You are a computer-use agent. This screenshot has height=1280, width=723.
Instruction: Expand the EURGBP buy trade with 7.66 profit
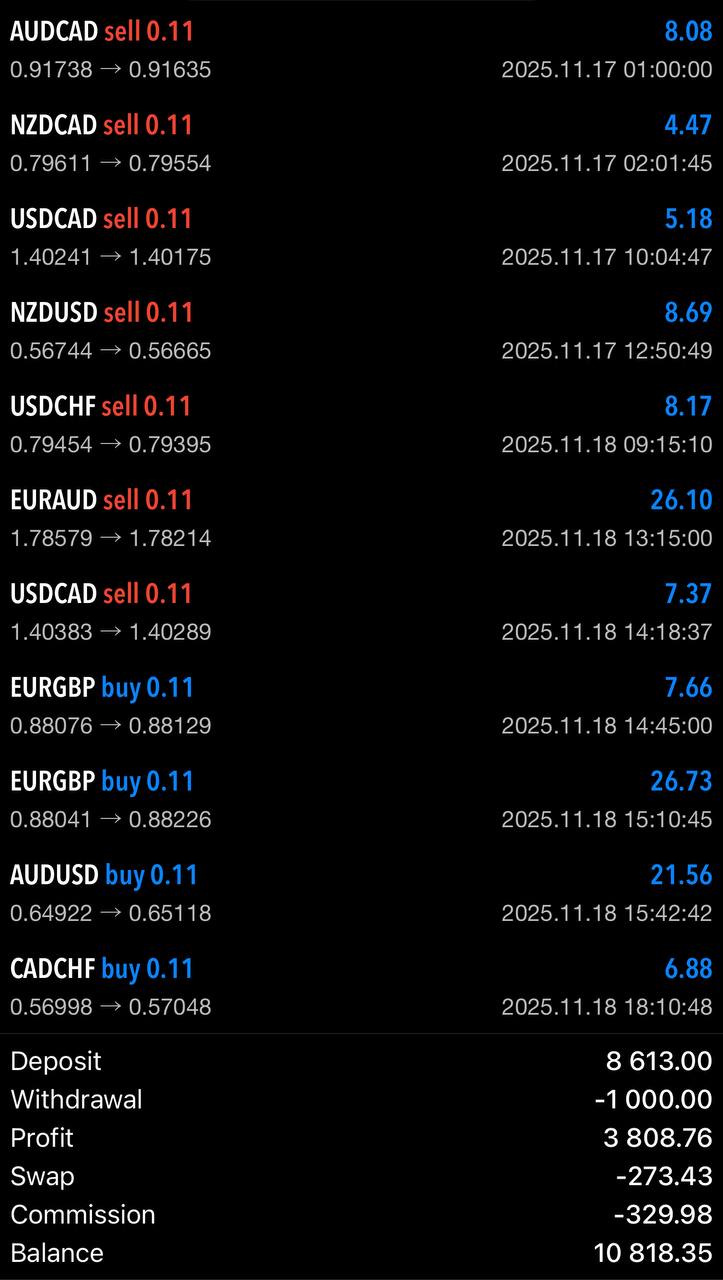(x=361, y=706)
